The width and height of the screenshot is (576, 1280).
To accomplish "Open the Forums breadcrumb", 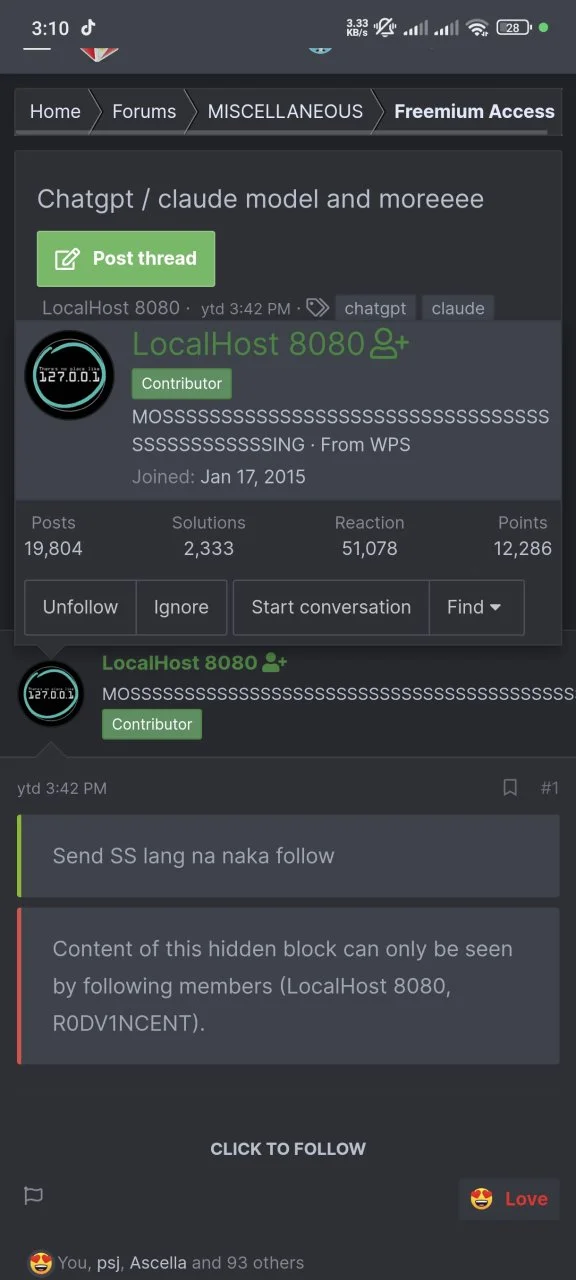I will 144,112.
